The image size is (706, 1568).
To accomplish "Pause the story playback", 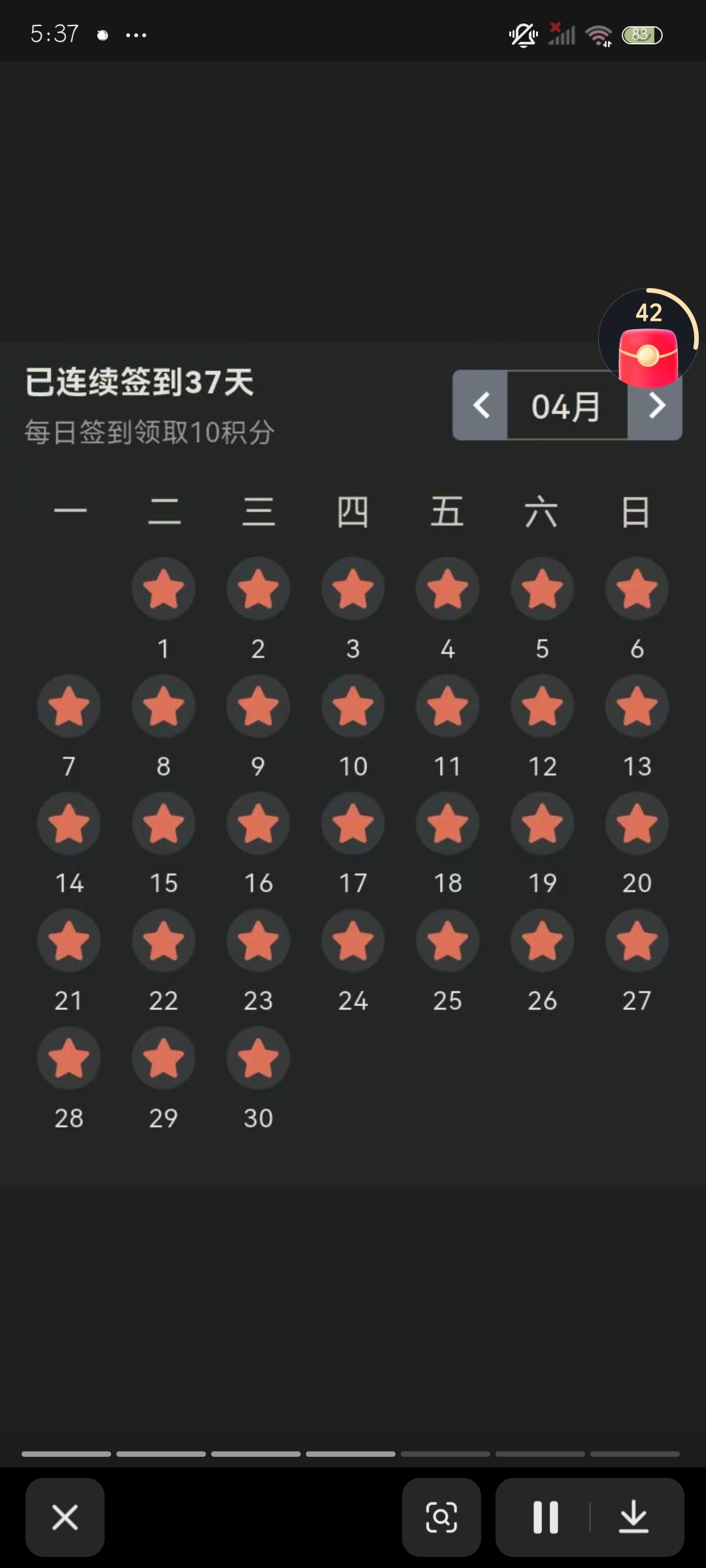I will point(545,1517).
